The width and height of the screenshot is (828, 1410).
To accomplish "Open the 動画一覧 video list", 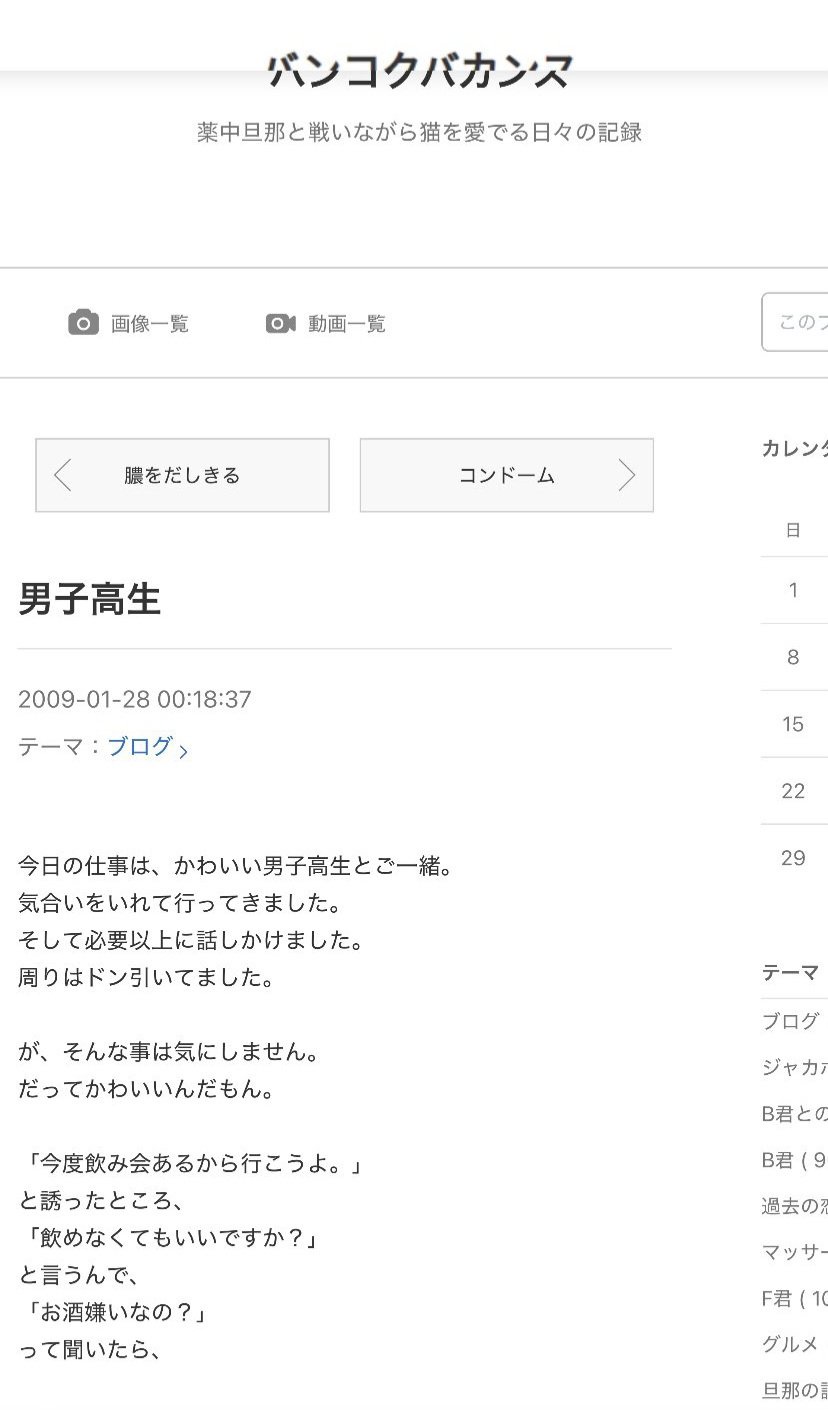I will tap(326, 323).
